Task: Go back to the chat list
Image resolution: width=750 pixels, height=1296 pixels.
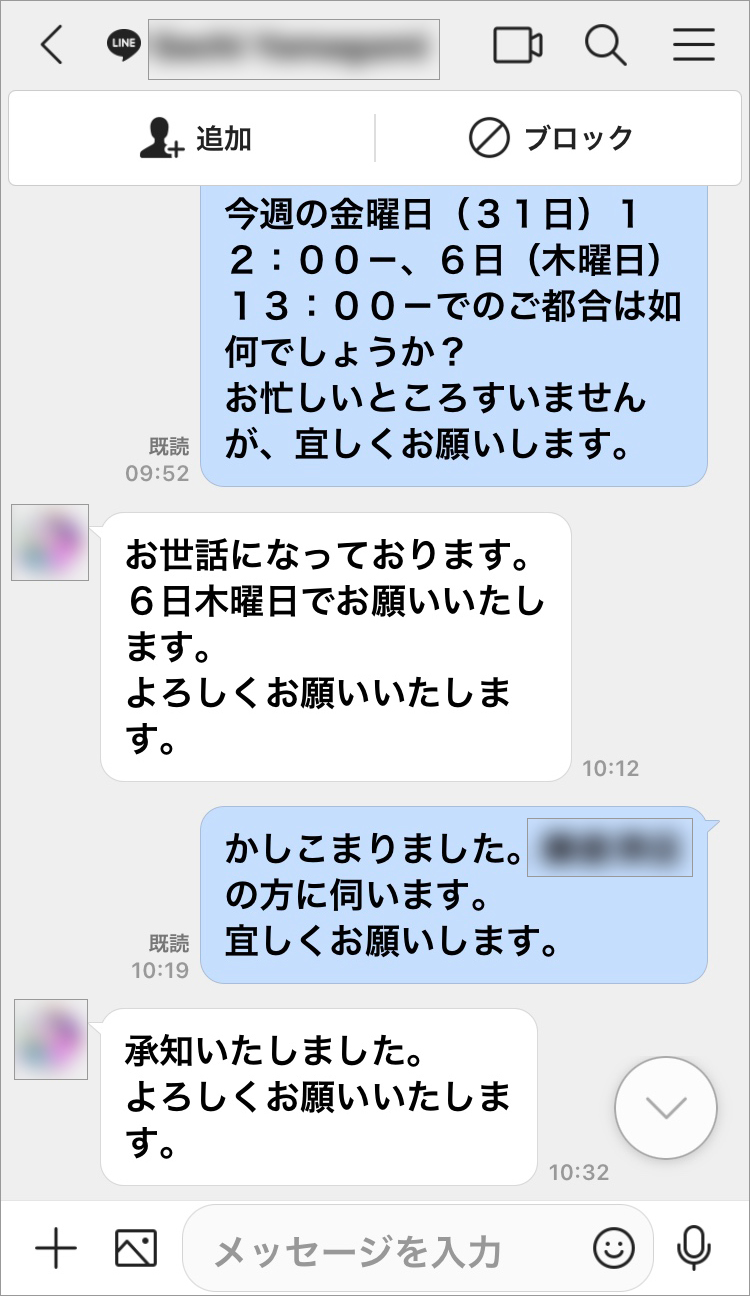Action: pos(52,46)
